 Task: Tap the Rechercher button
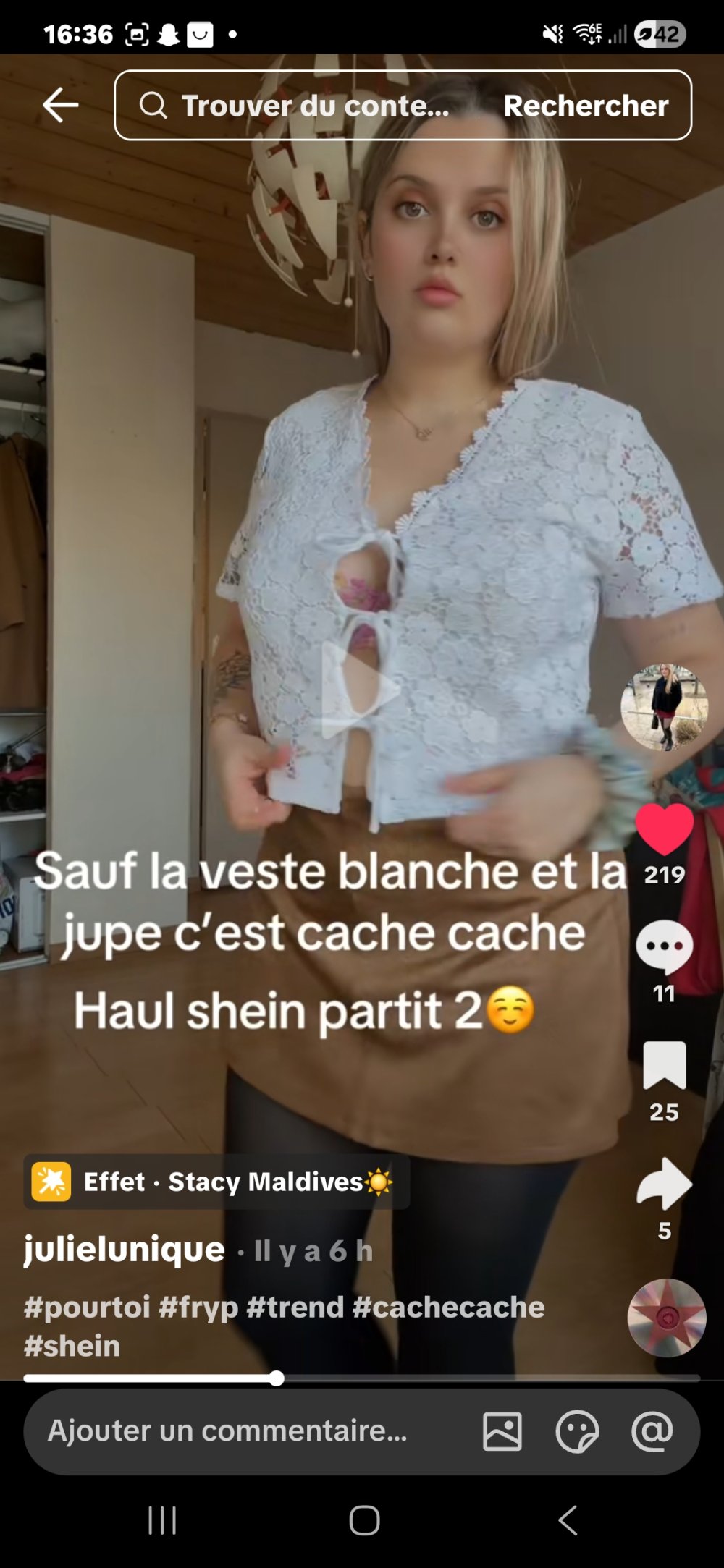click(585, 106)
